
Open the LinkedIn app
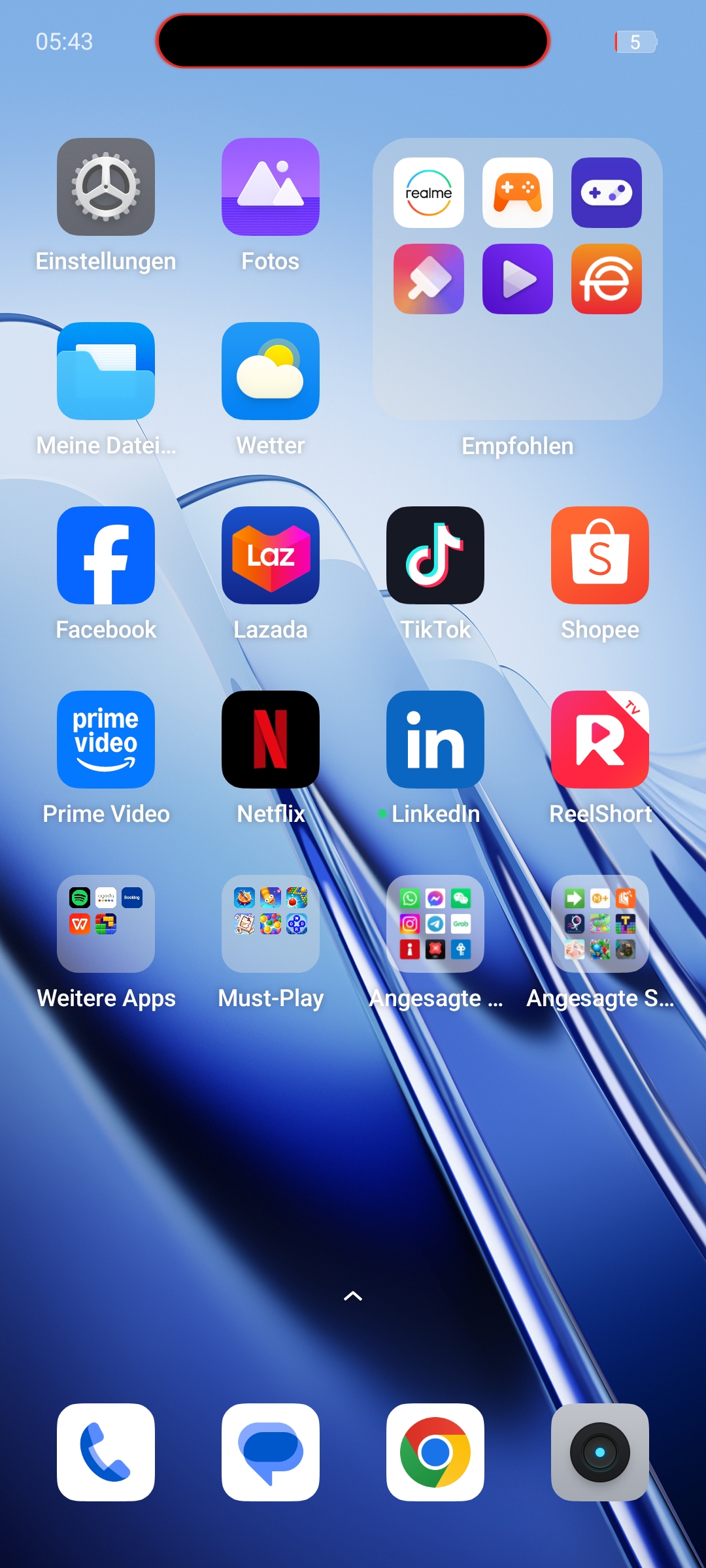click(x=435, y=740)
